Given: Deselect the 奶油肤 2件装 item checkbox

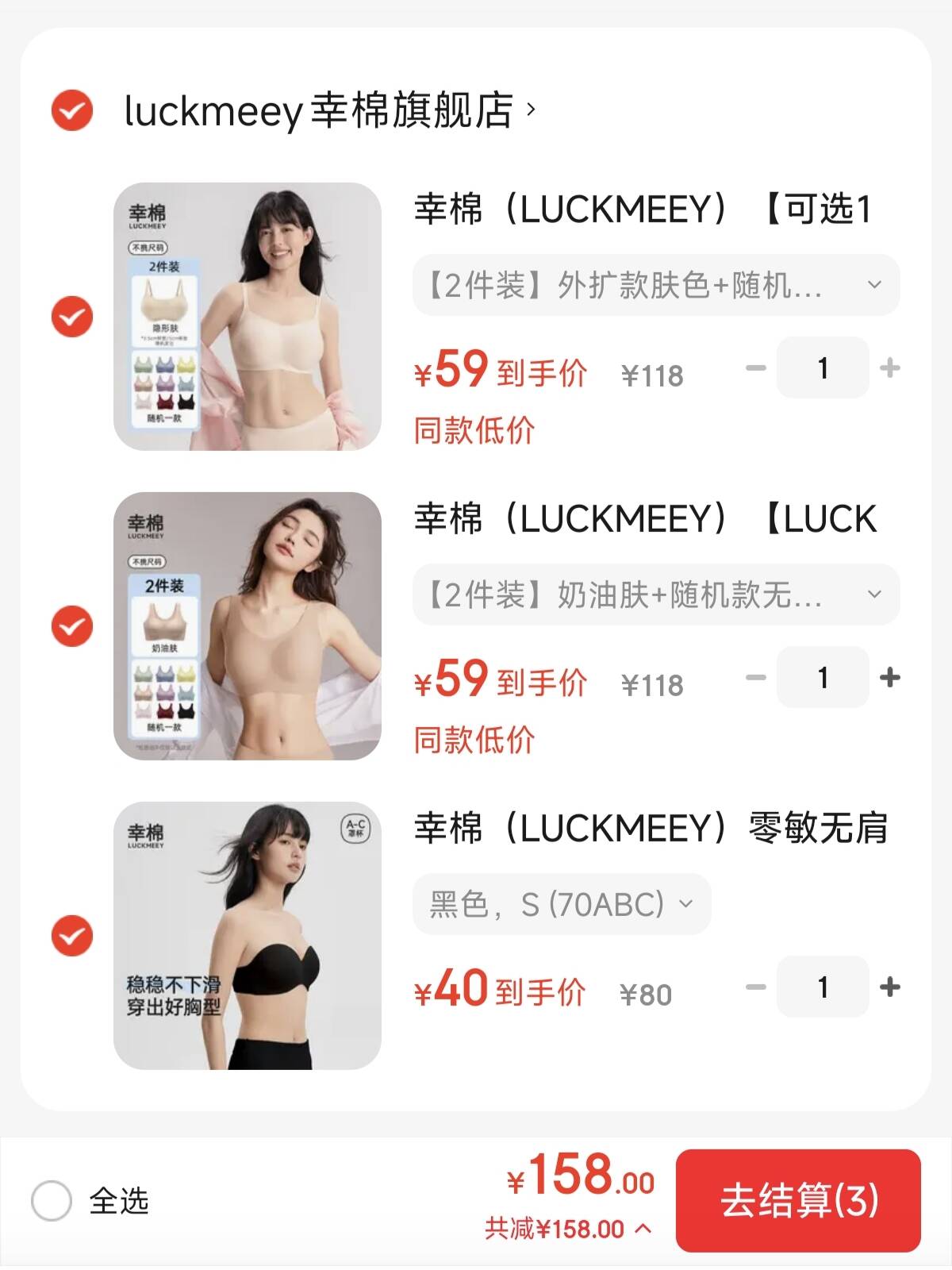Looking at the screenshot, I should pos(72,626).
